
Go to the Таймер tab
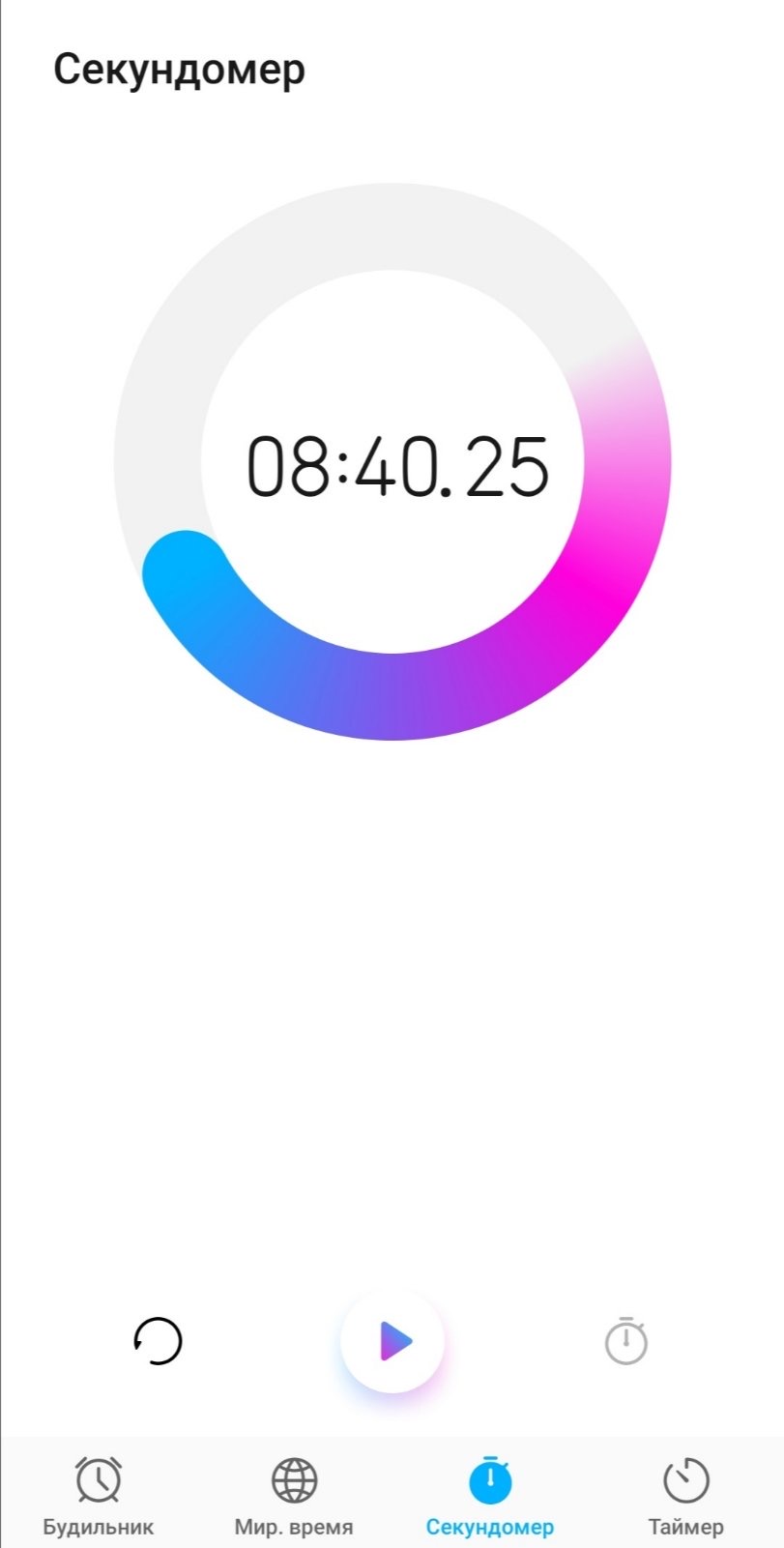[685, 1494]
